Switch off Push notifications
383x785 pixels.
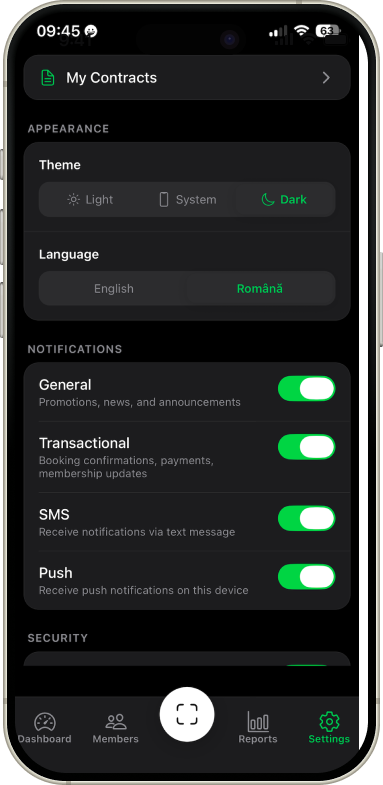coord(306,577)
